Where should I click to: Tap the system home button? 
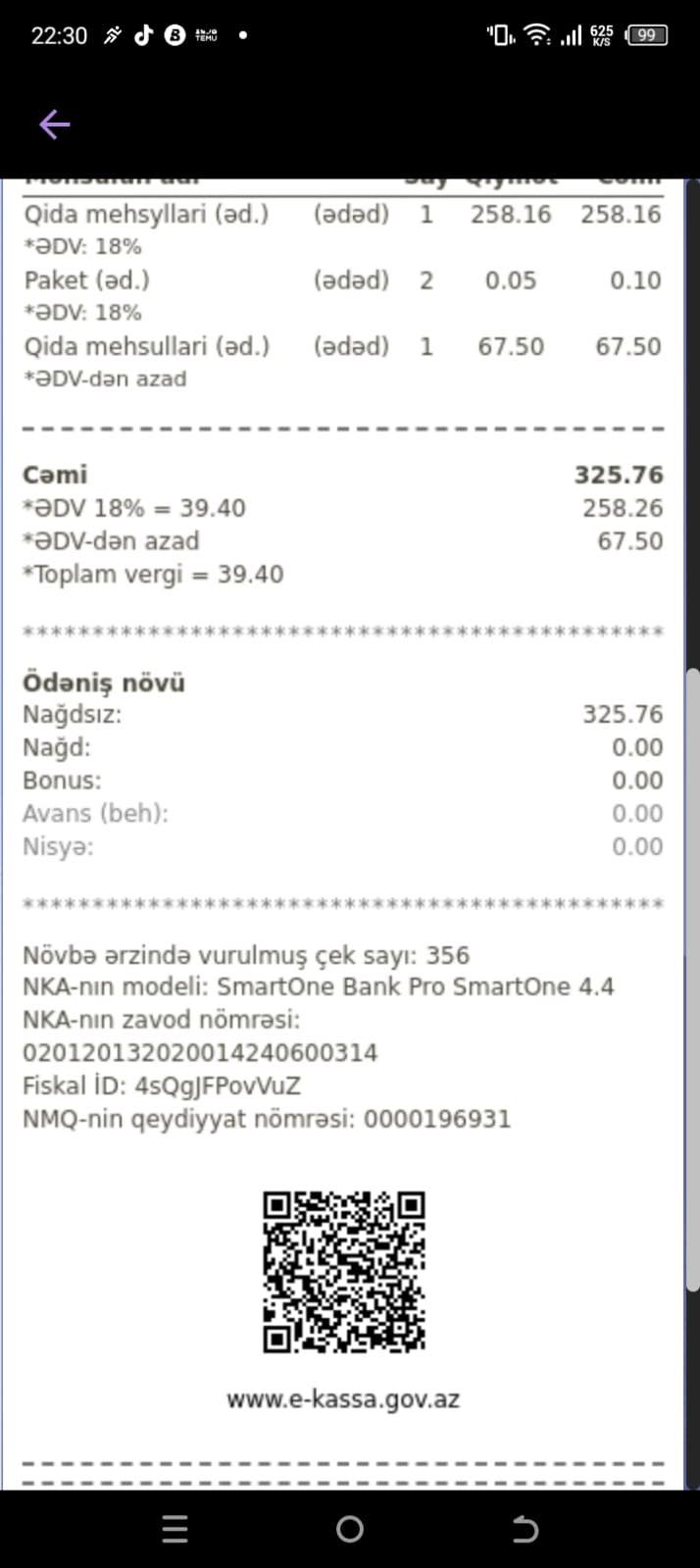[349, 1529]
